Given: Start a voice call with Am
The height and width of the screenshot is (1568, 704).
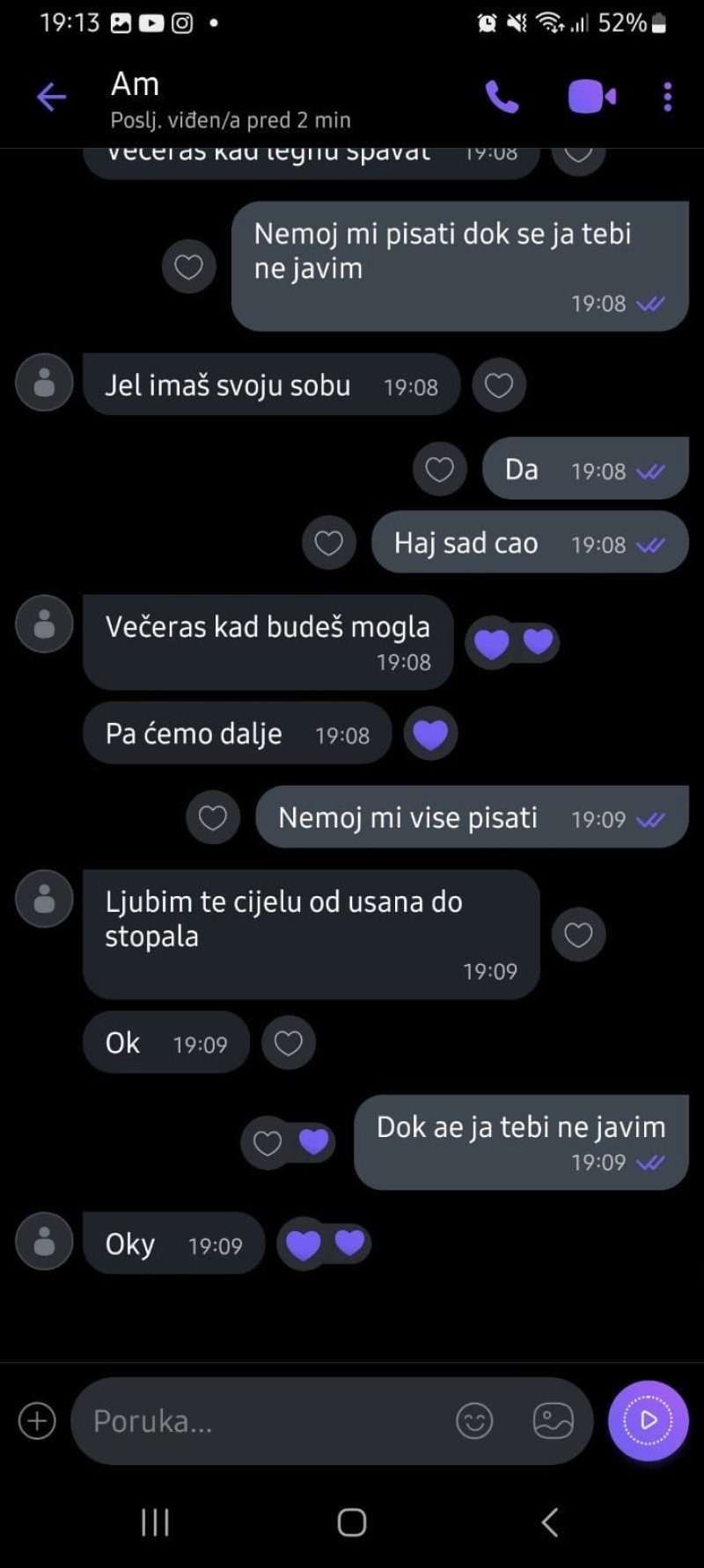Looking at the screenshot, I should pyautogui.click(x=502, y=97).
